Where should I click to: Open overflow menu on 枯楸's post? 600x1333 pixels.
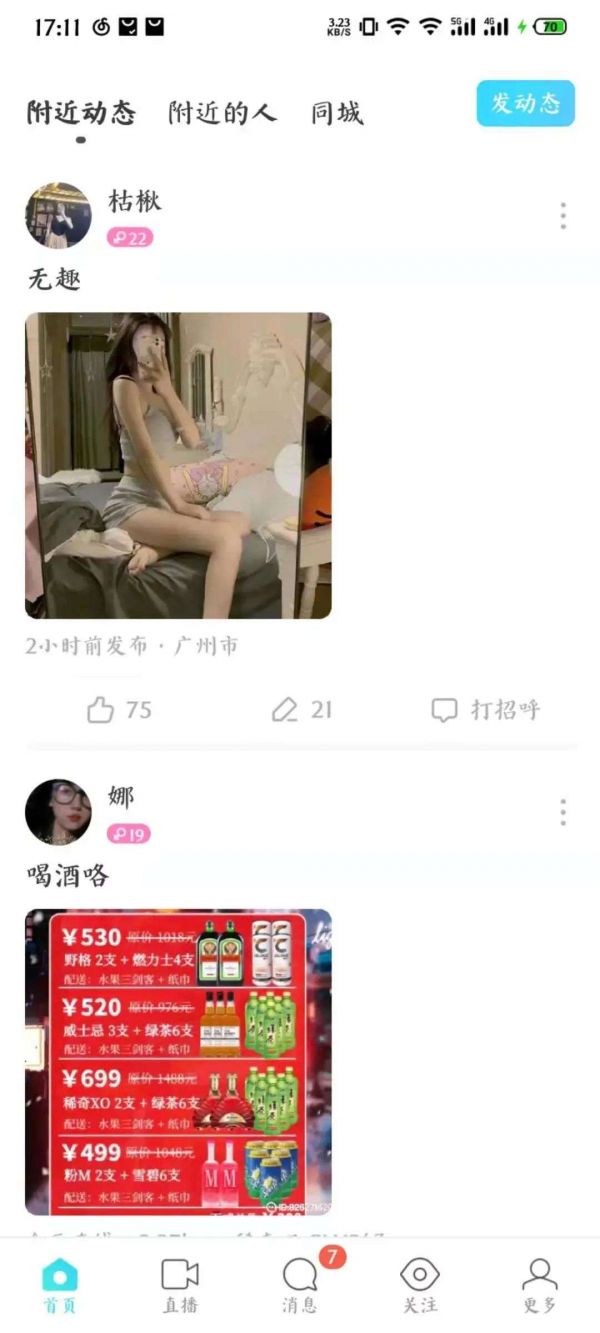(x=563, y=215)
